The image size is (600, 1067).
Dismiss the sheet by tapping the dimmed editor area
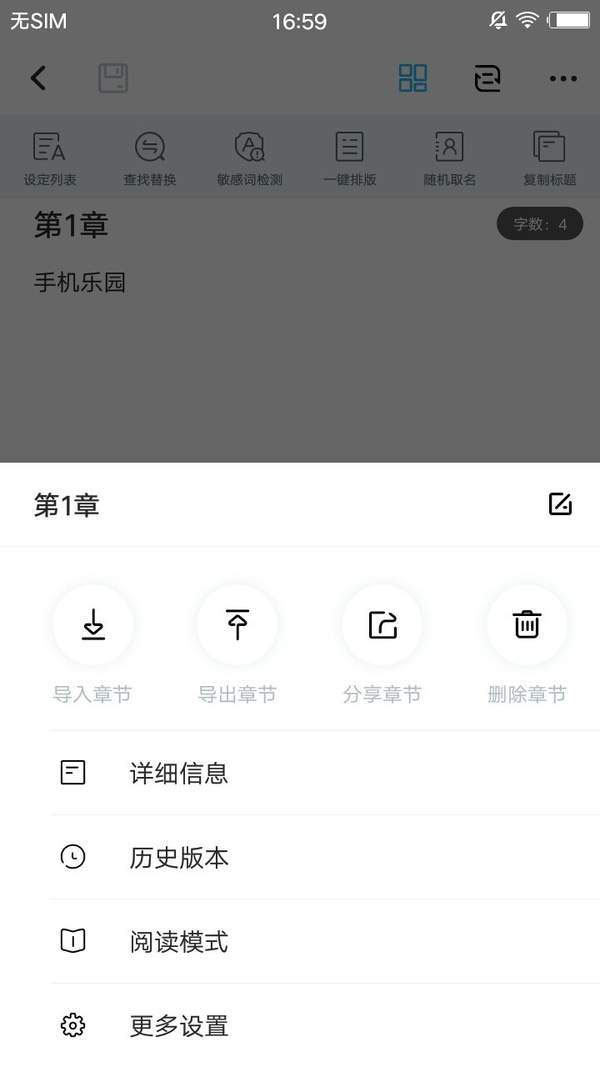click(299, 354)
